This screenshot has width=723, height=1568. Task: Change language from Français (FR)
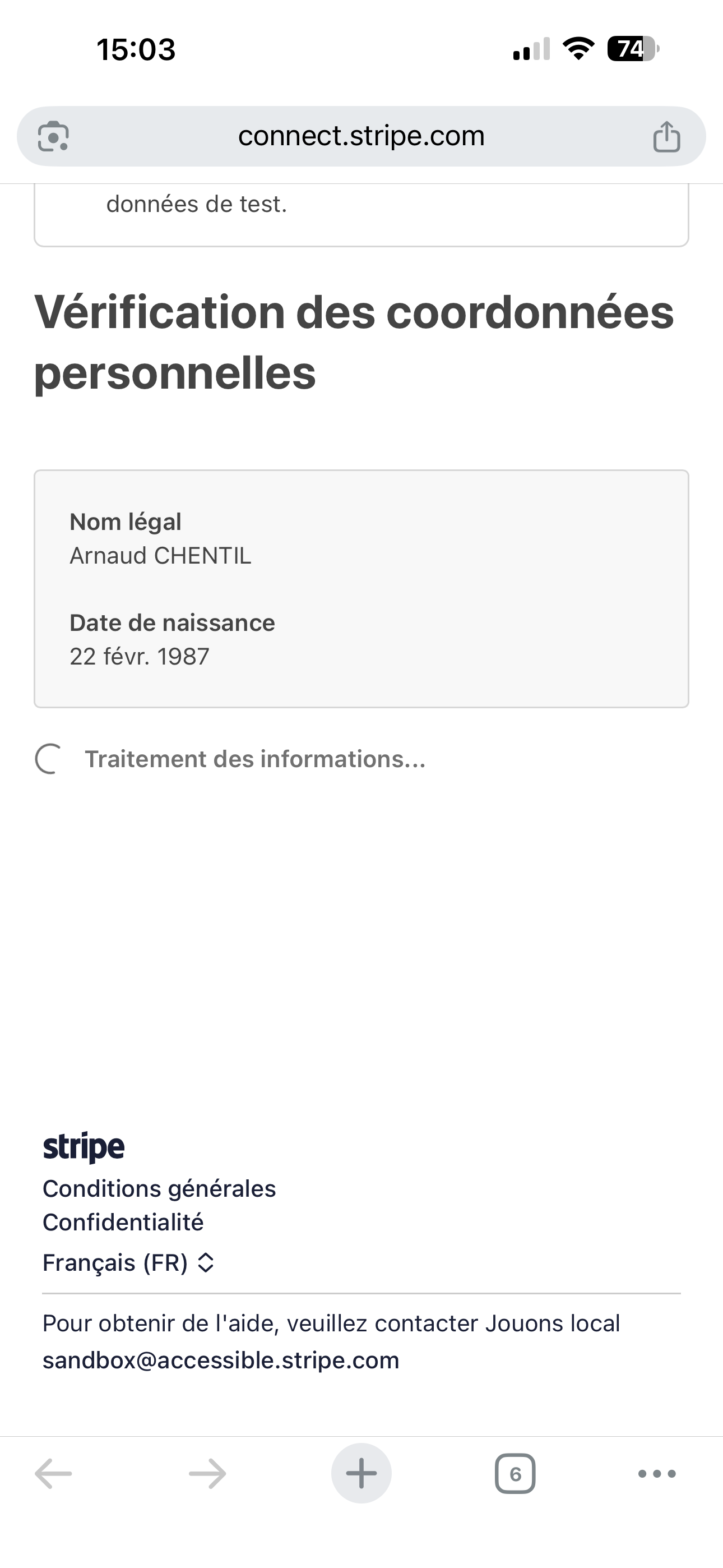pos(128,1263)
